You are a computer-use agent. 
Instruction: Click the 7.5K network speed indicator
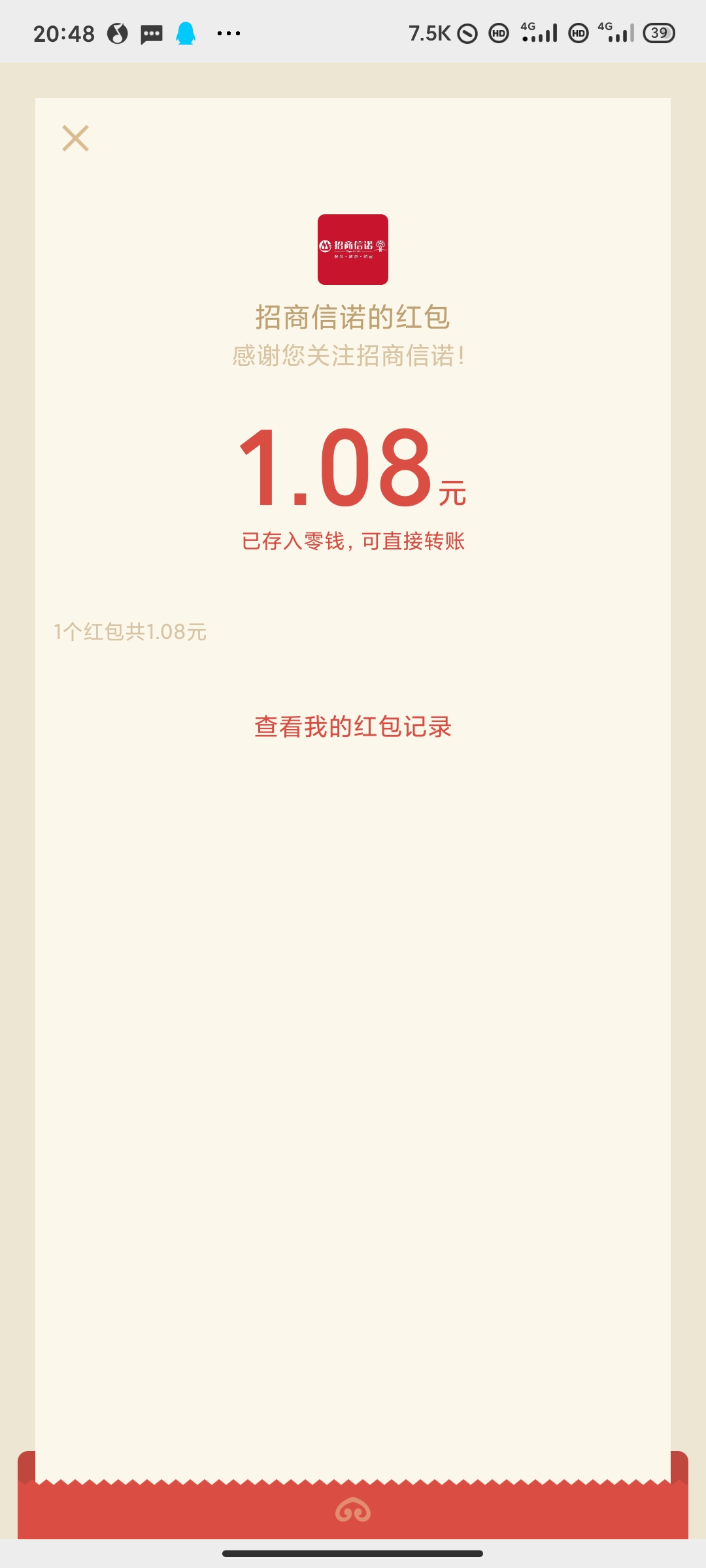429,34
